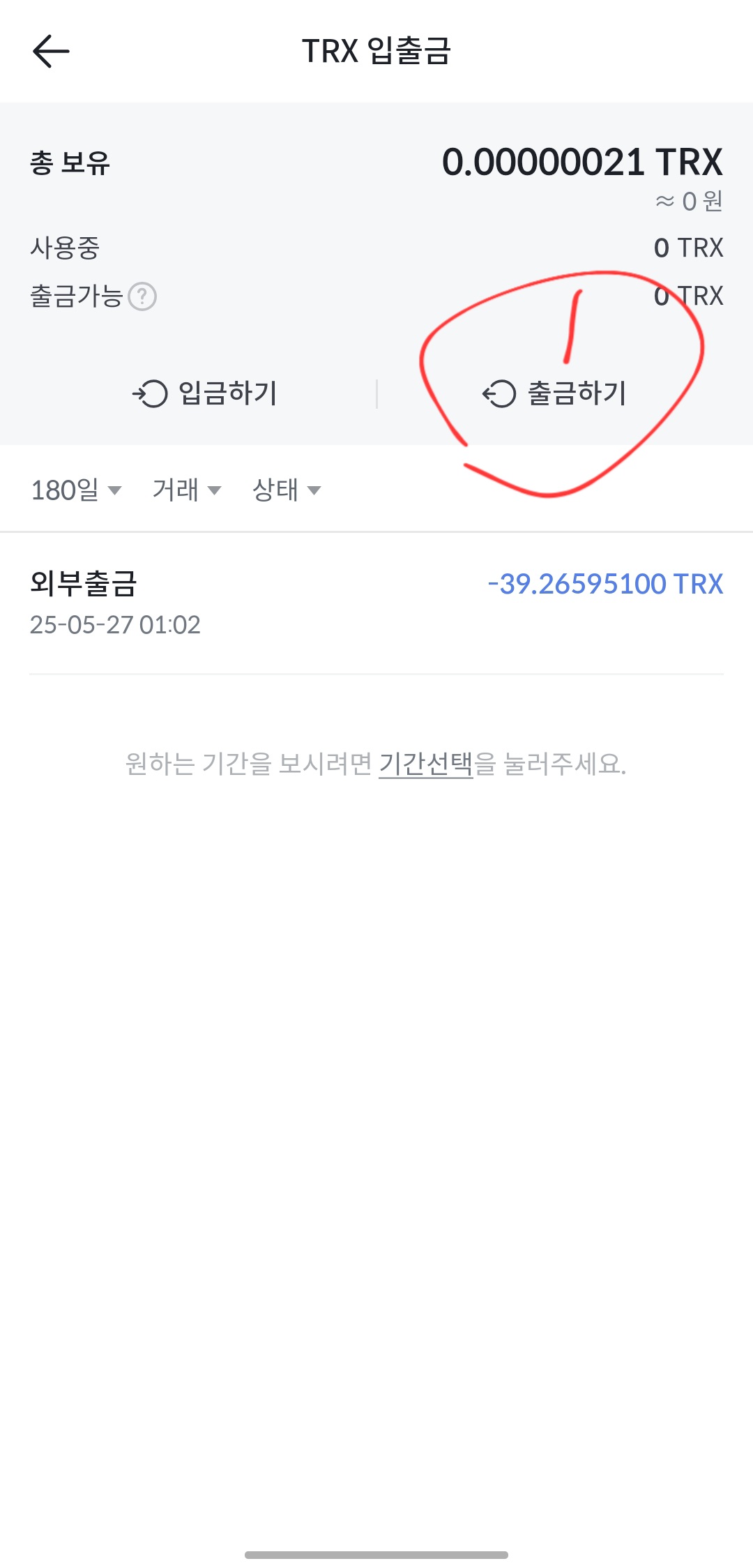Tap the 입금하기 deposit button

coord(205,393)
